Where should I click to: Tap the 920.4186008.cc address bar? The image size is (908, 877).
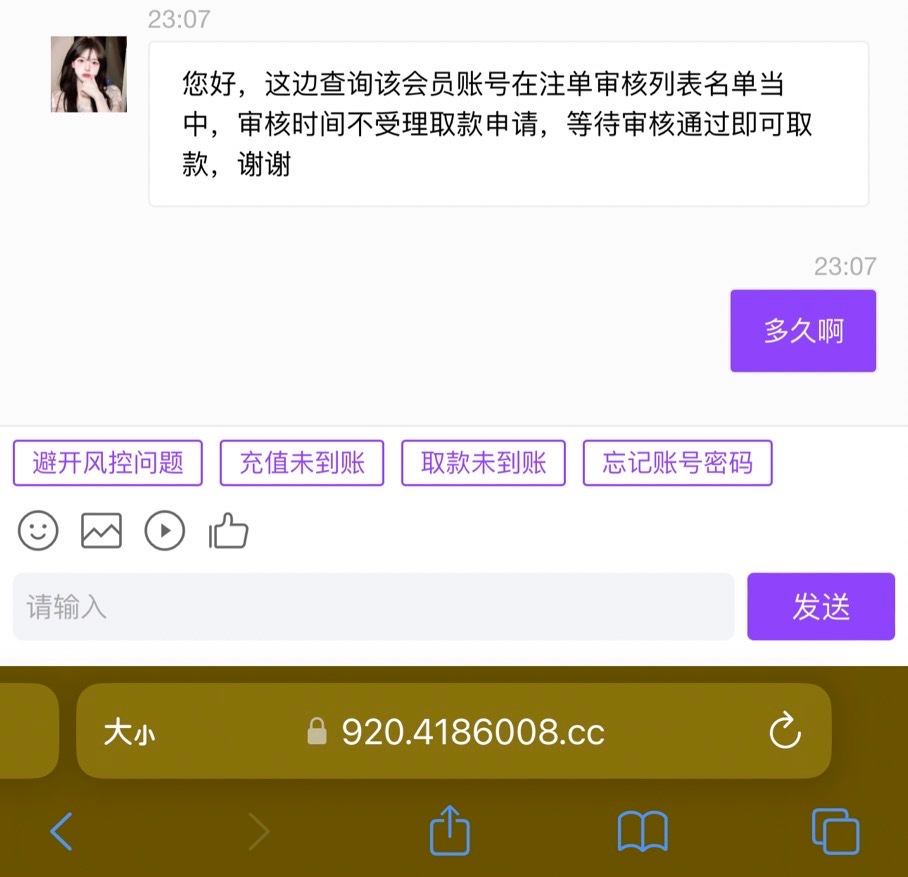(472, 732)
